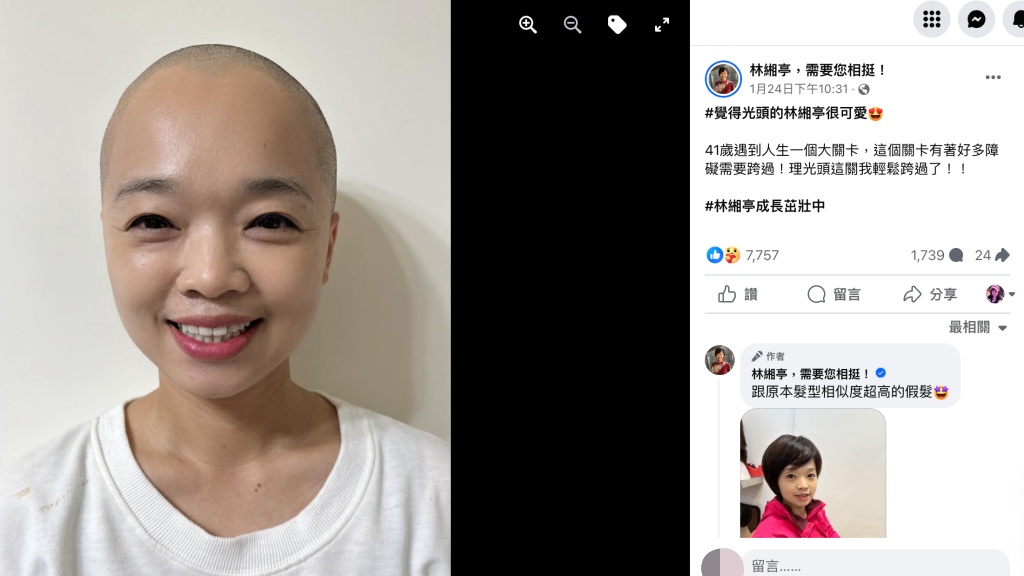Open Messenger
Viewport: 1024px width, 576px height.
[976, 19]
